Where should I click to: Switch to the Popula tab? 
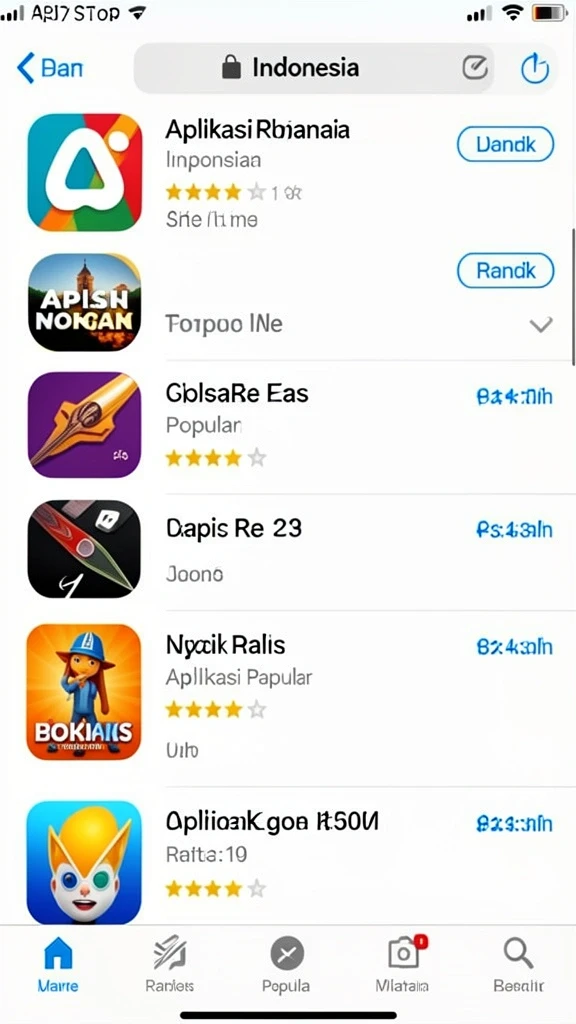click(286, 965)
